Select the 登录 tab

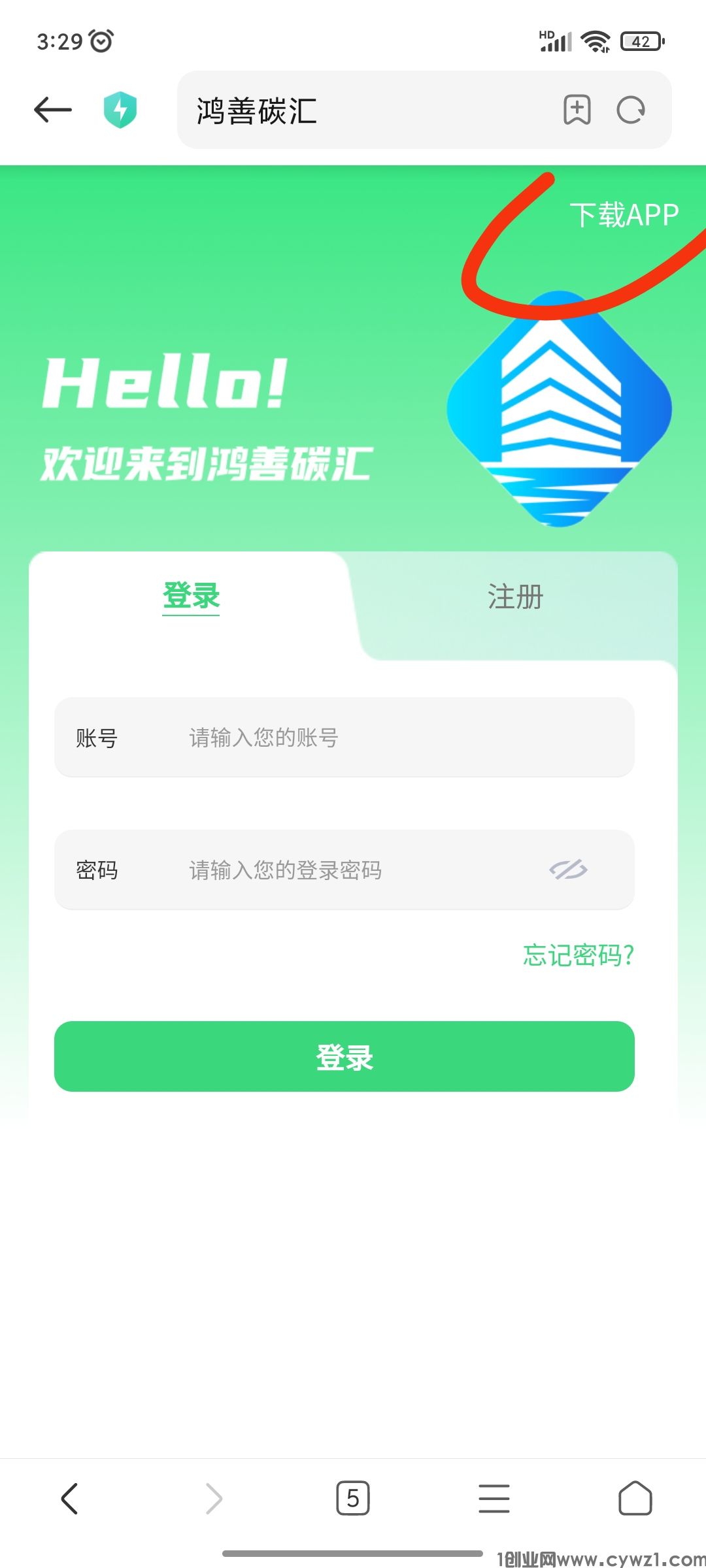coord(191,596)
